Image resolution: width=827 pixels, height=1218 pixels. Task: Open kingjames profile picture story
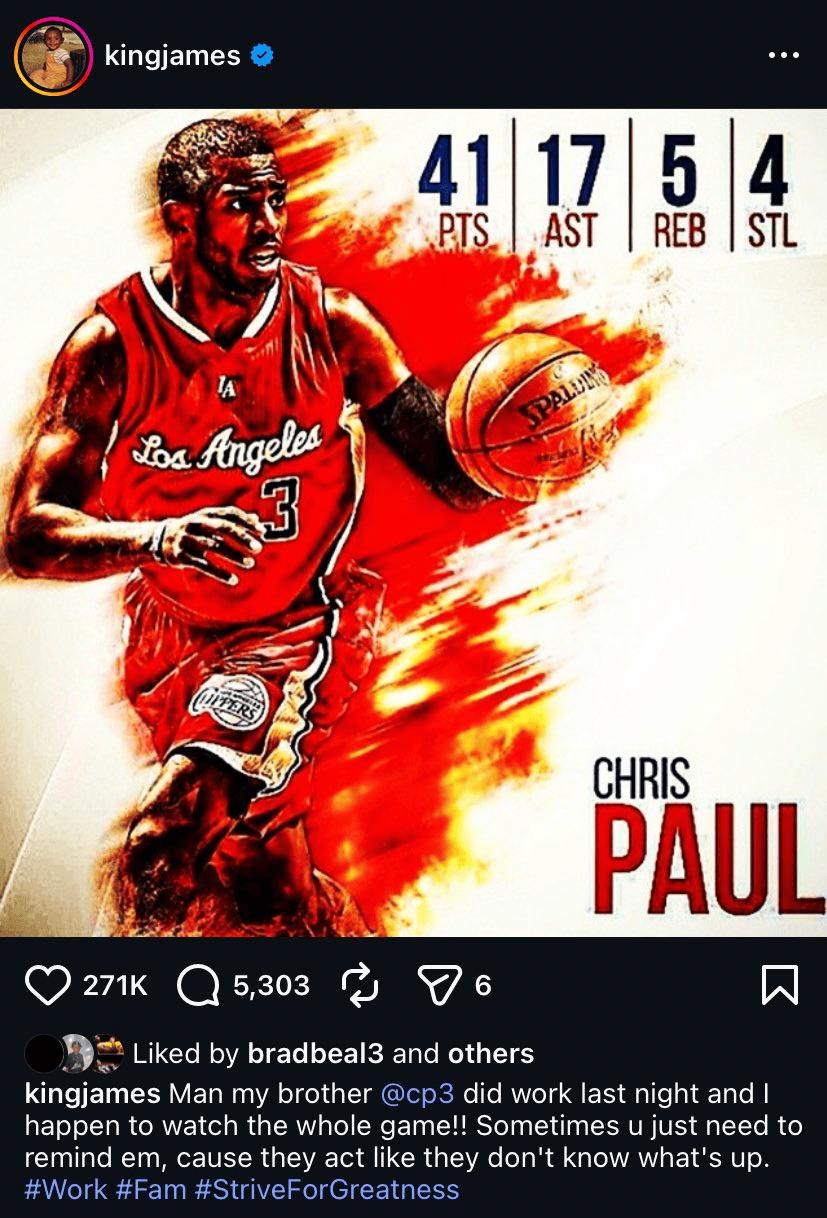tap(53, 56)
